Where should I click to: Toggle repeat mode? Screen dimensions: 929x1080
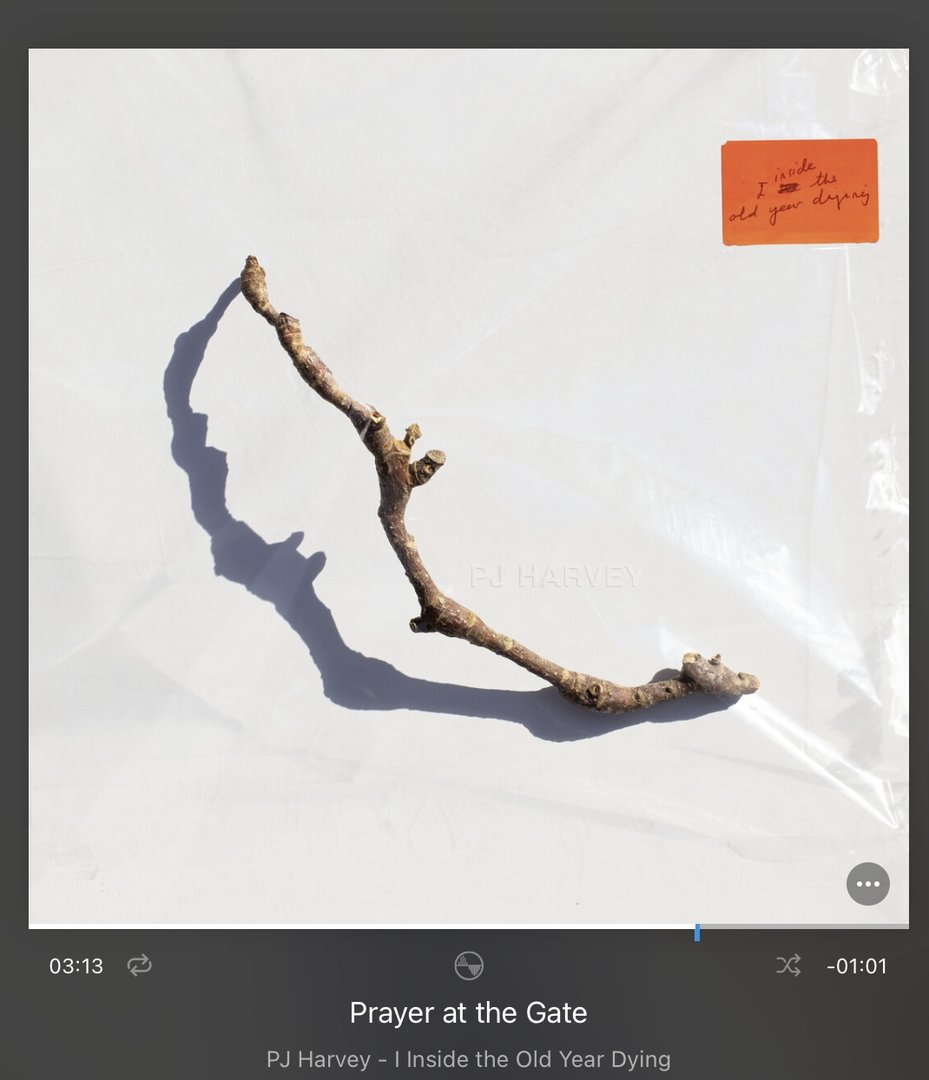point(139,965)
